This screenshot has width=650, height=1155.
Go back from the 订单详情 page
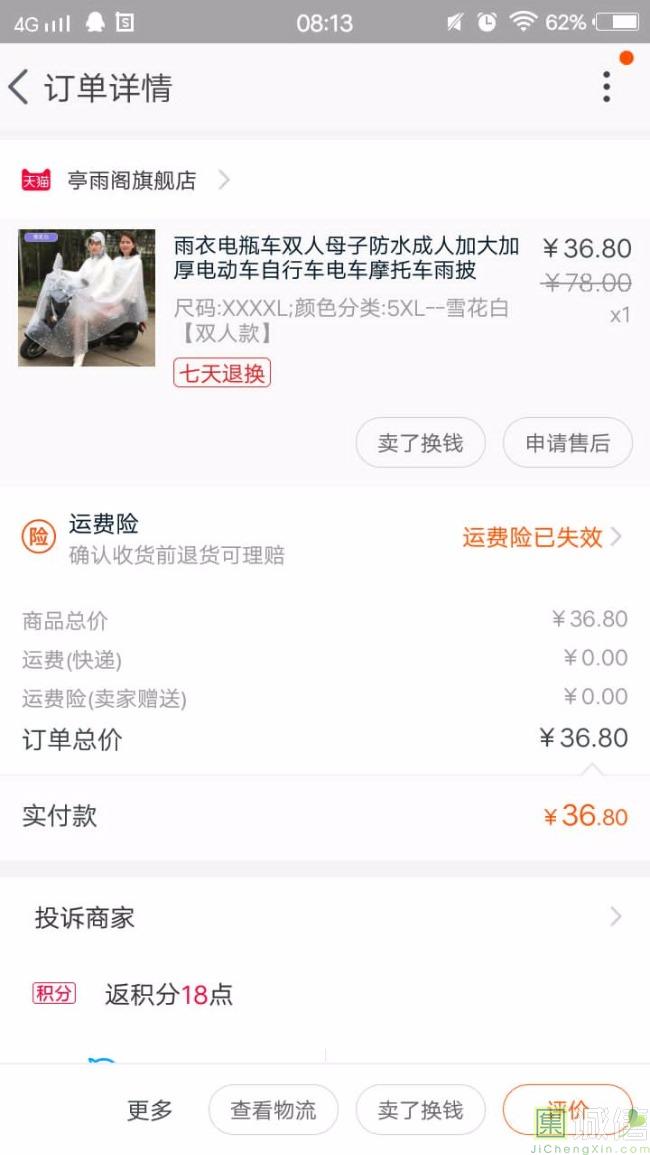click(19, 88)
